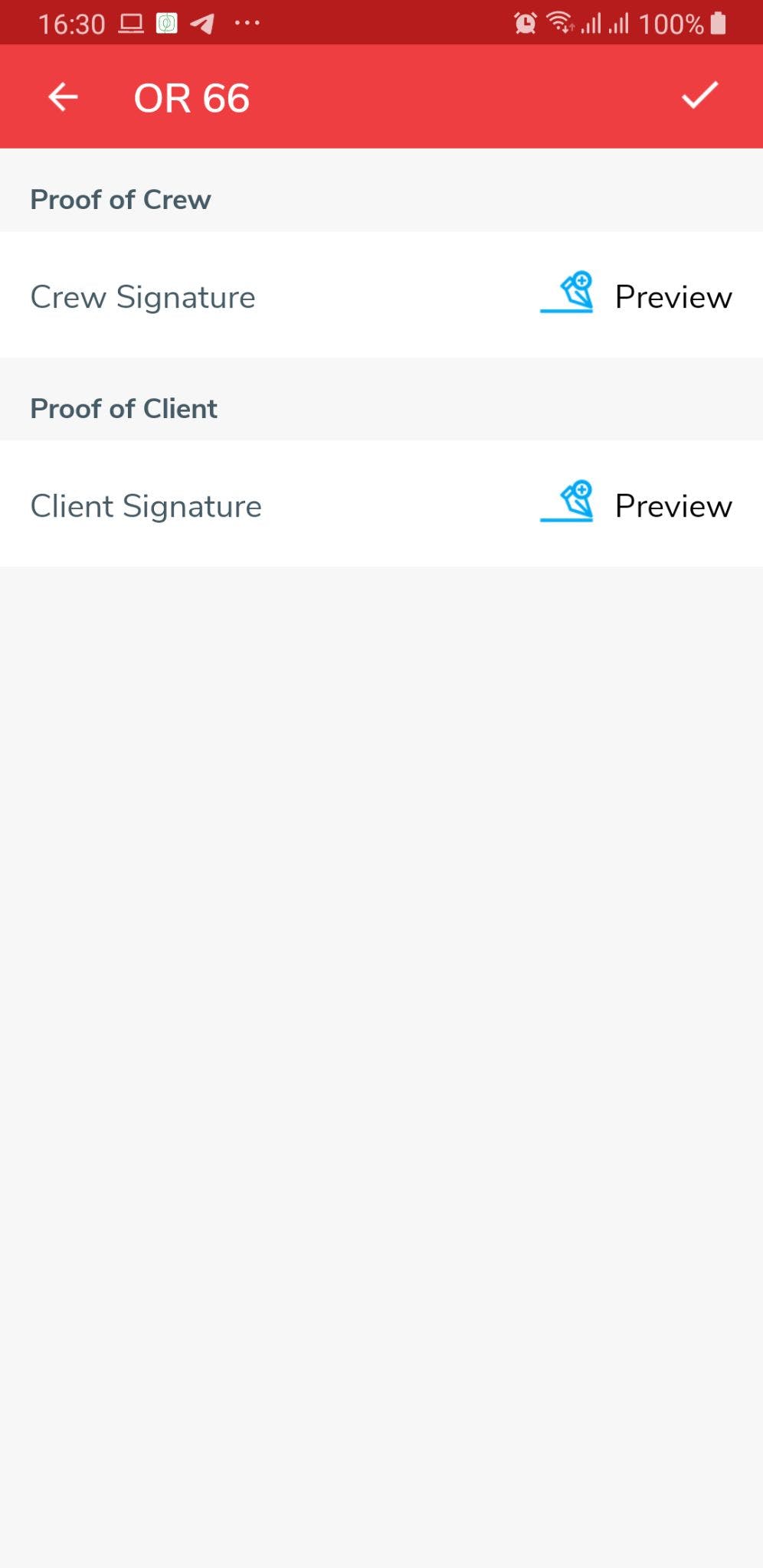Image resolution: width=763 pixels, height=1568 pixels.
Task: Preview the client signature
Action: coord(673,506)
